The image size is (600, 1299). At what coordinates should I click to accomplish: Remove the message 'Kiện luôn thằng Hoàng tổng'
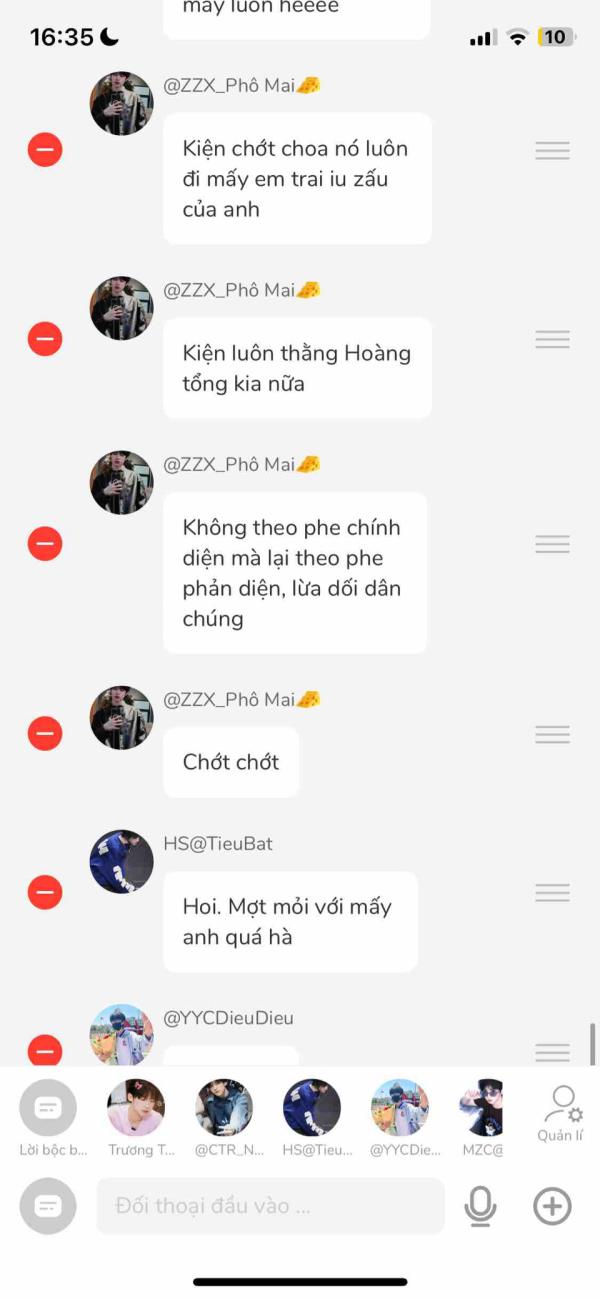pyautogui.click(x=44, y=339)
